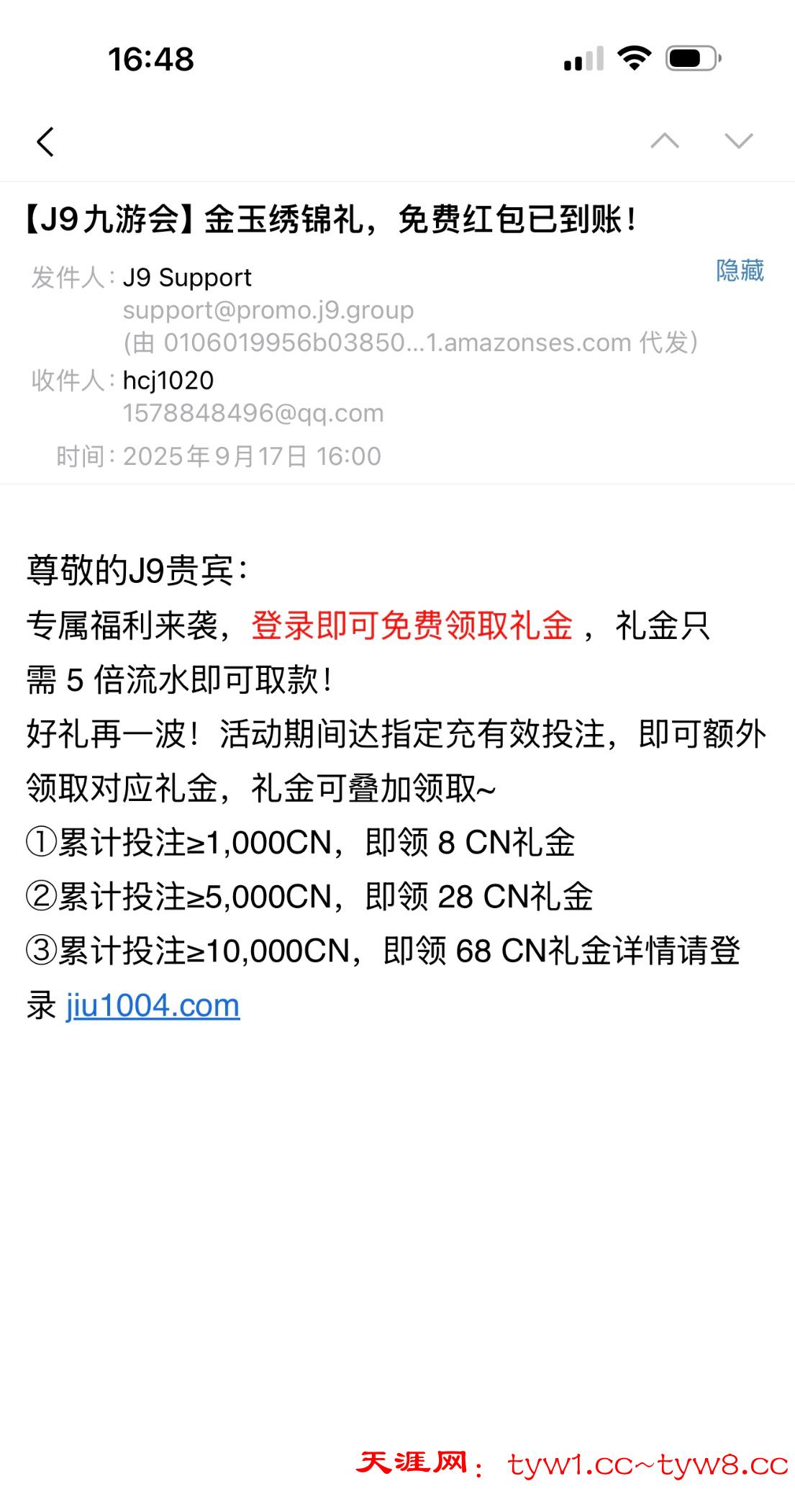The width and height of the screenshot is (795, 1512).
Task: Tap 隐藏 to collapse sender details
Action: pyautogui.click(x=740, y=271)
